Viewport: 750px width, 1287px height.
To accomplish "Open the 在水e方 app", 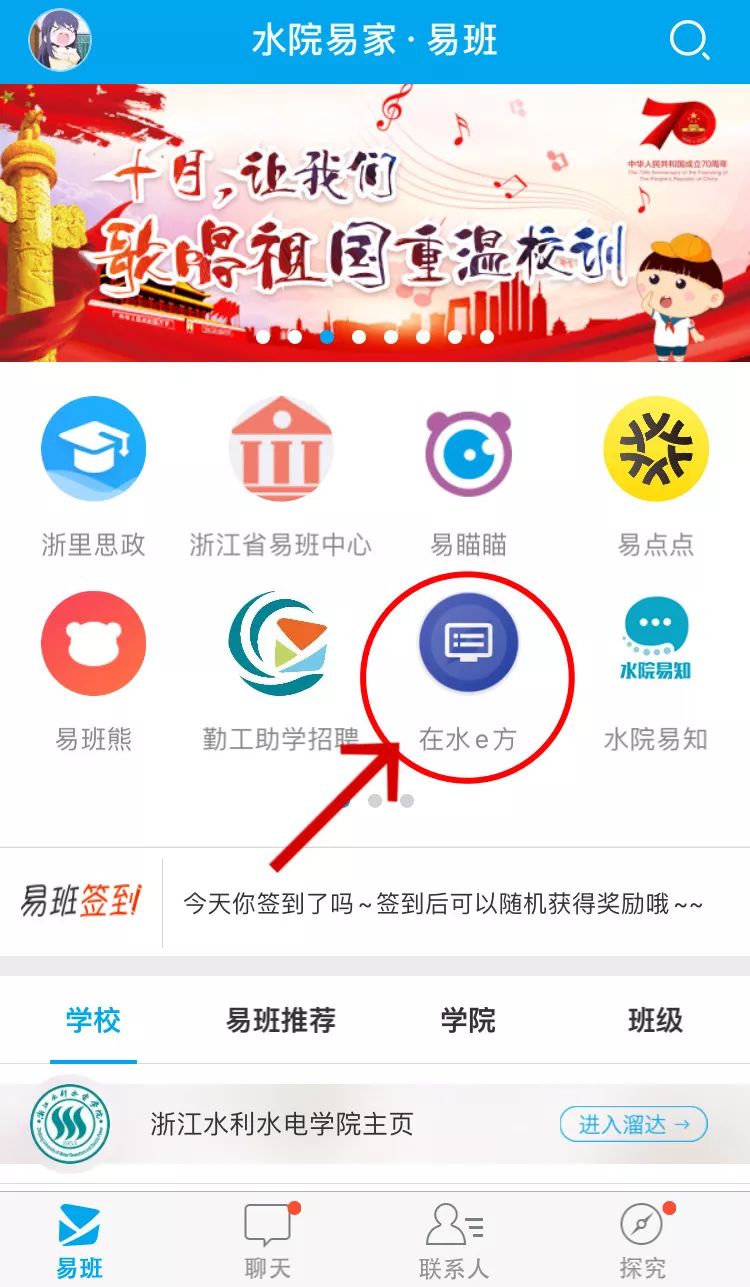I will click(468, 643).
